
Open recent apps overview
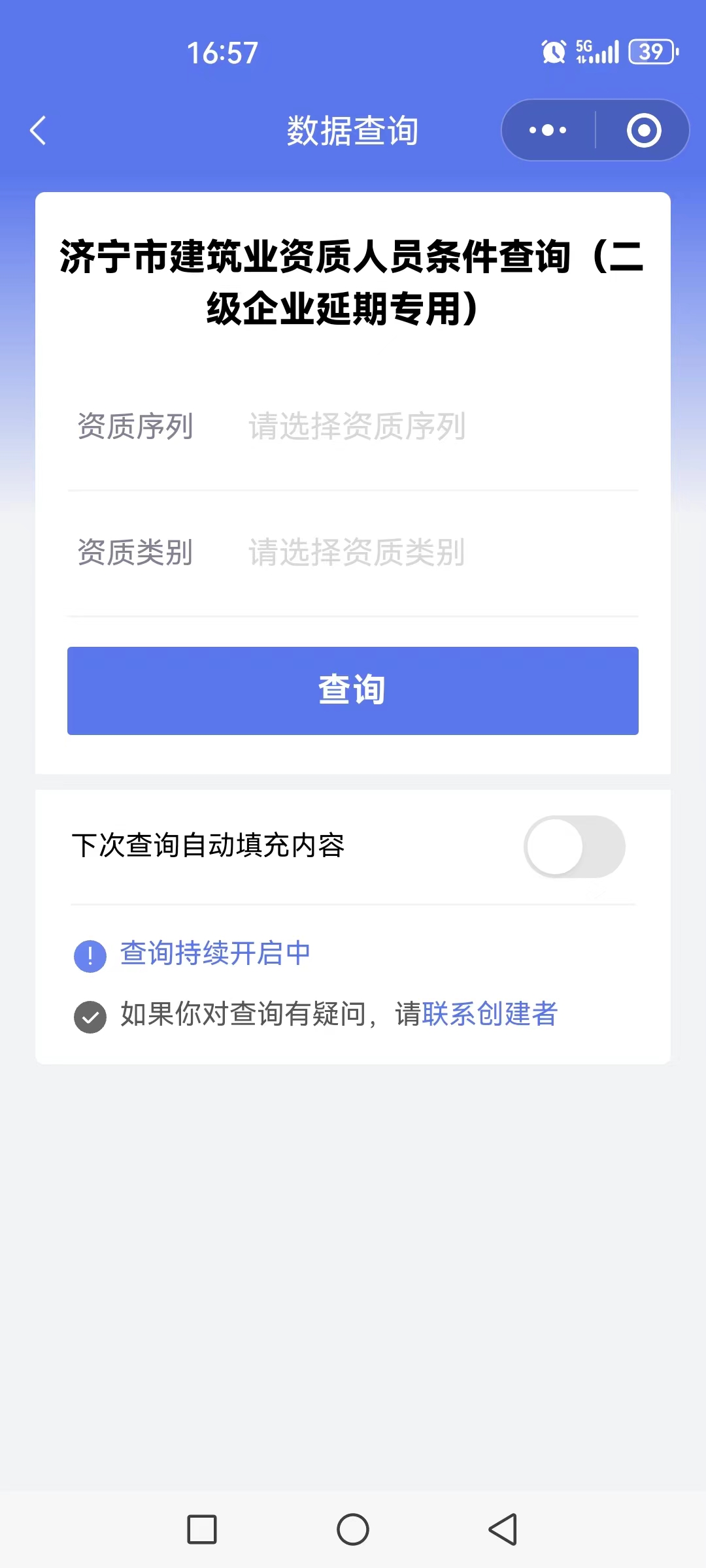(202, 1529)
